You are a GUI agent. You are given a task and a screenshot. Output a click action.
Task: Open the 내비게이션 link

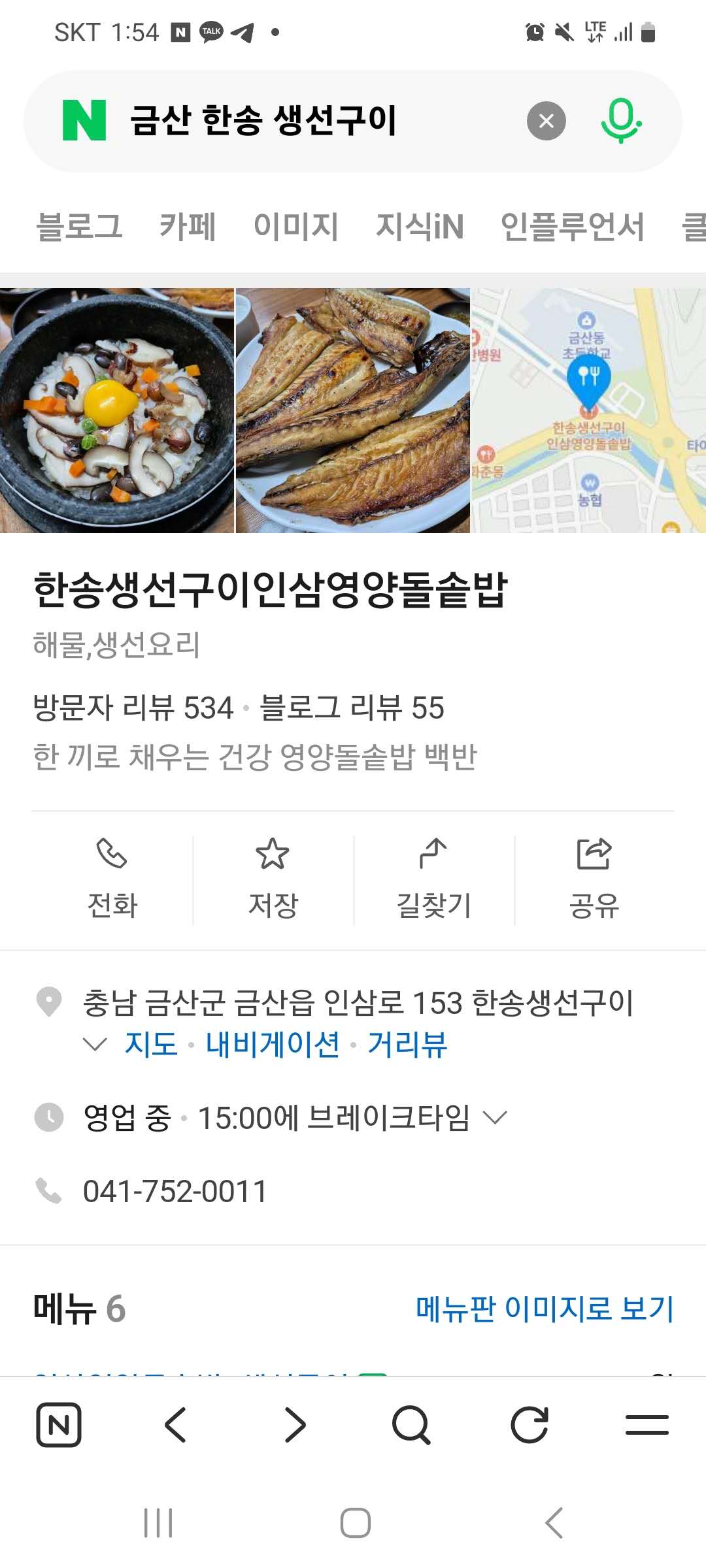pos(273,1044)
